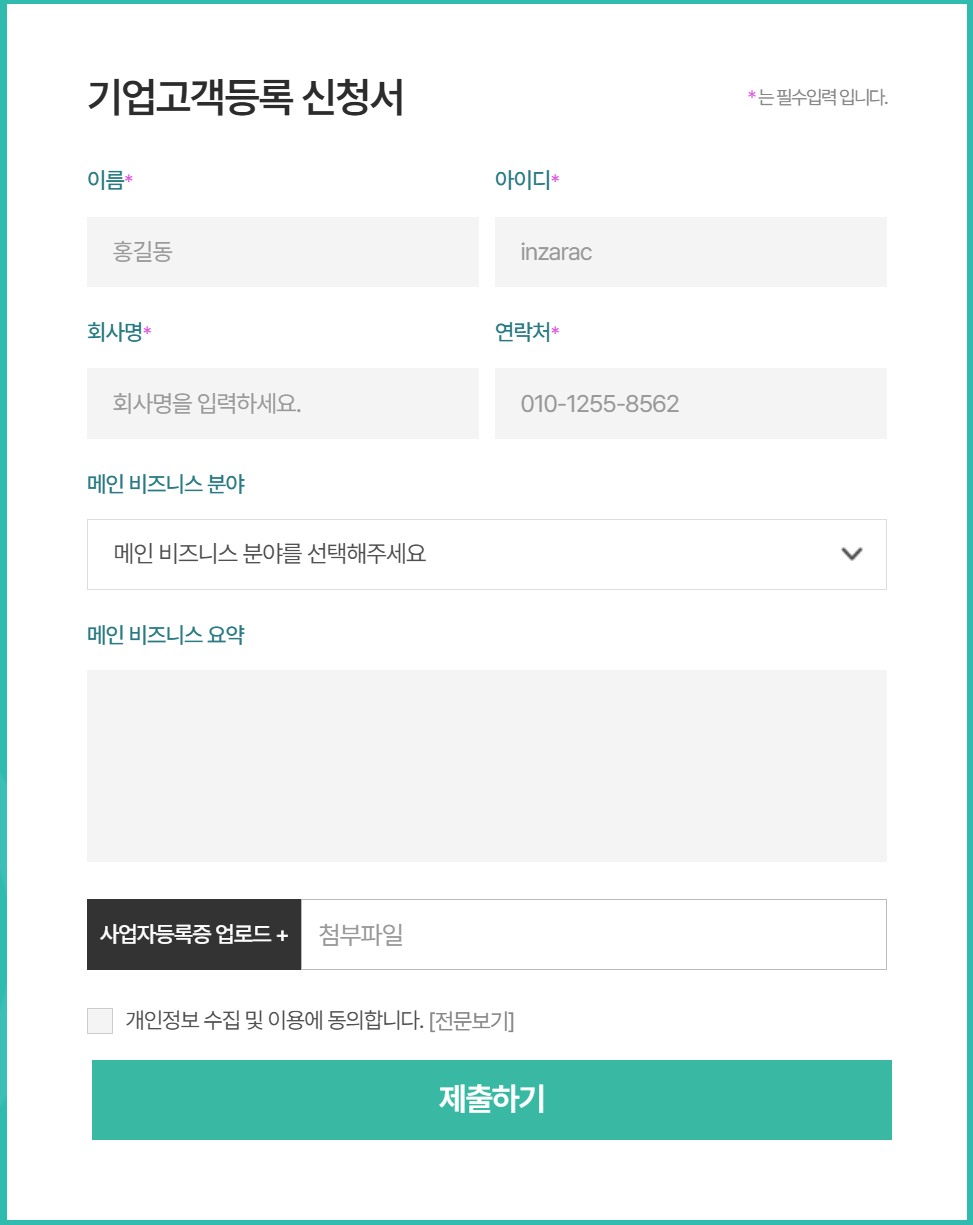Tap the 이름 name input field

pos(282,252)
